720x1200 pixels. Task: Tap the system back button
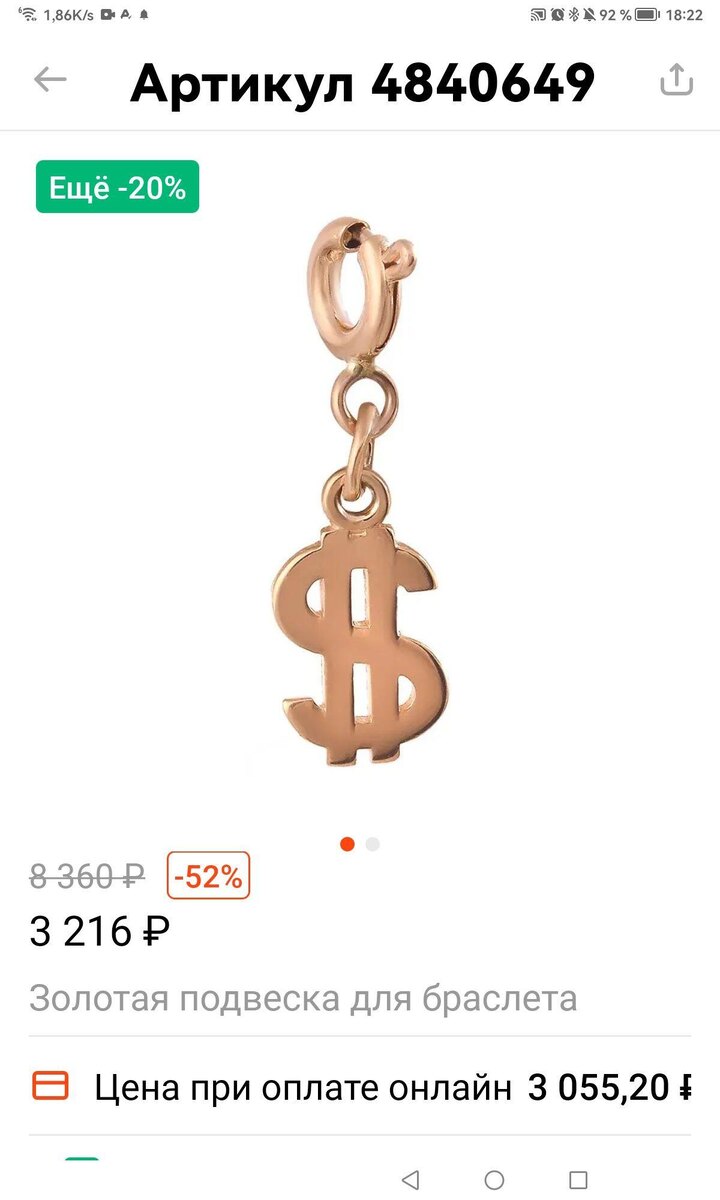pos(410,1180)
